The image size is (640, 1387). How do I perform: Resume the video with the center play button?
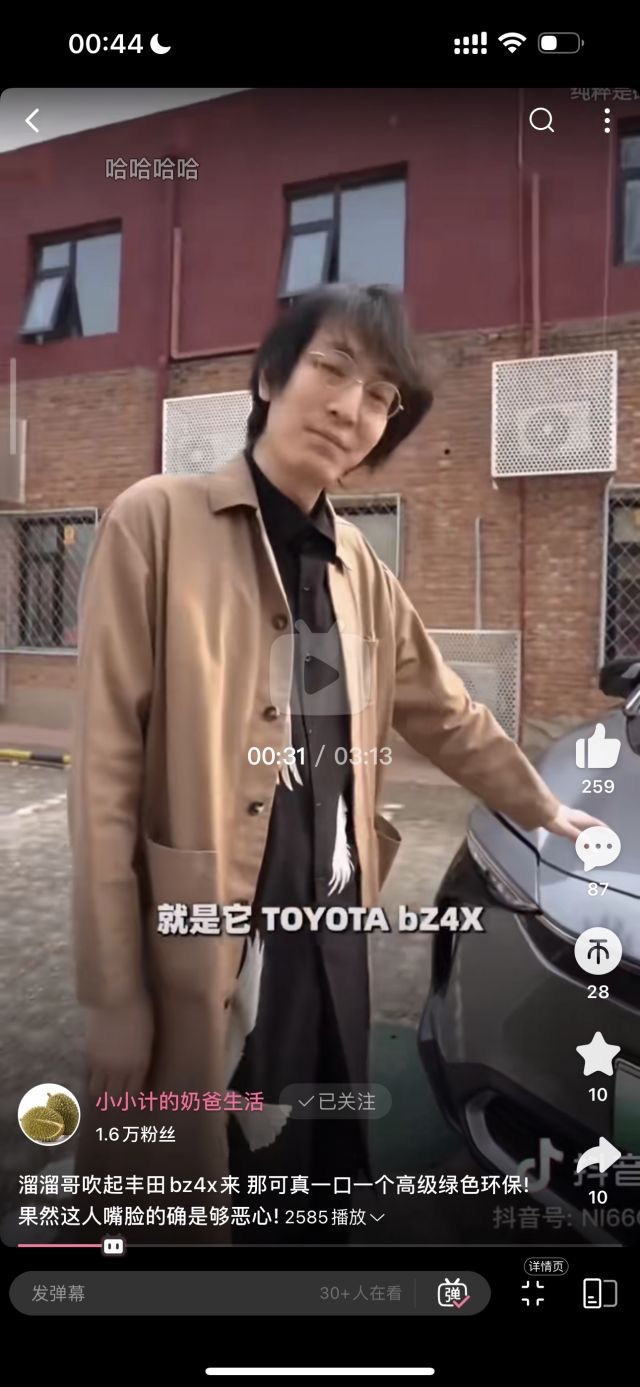(x=320, y=675)
